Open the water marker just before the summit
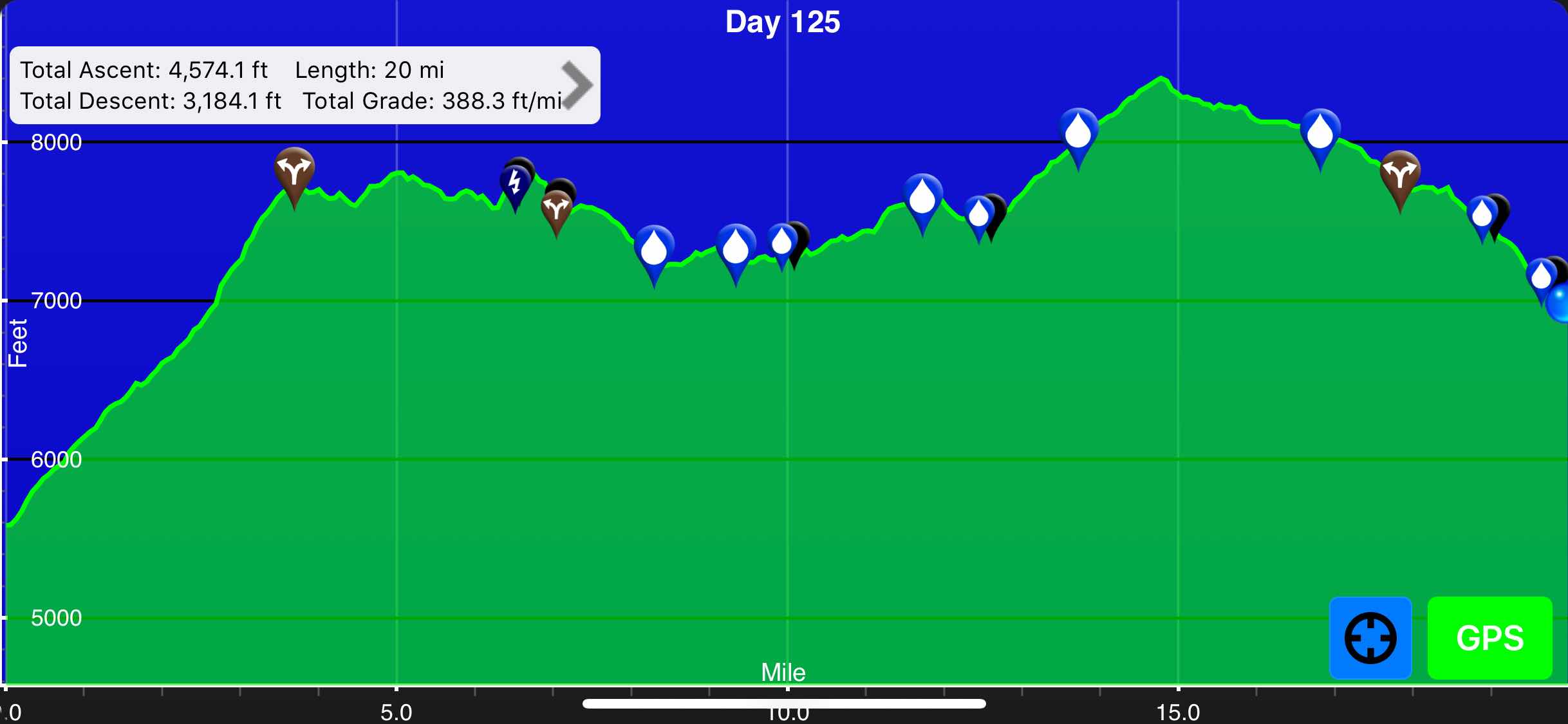 (1078, 133)
